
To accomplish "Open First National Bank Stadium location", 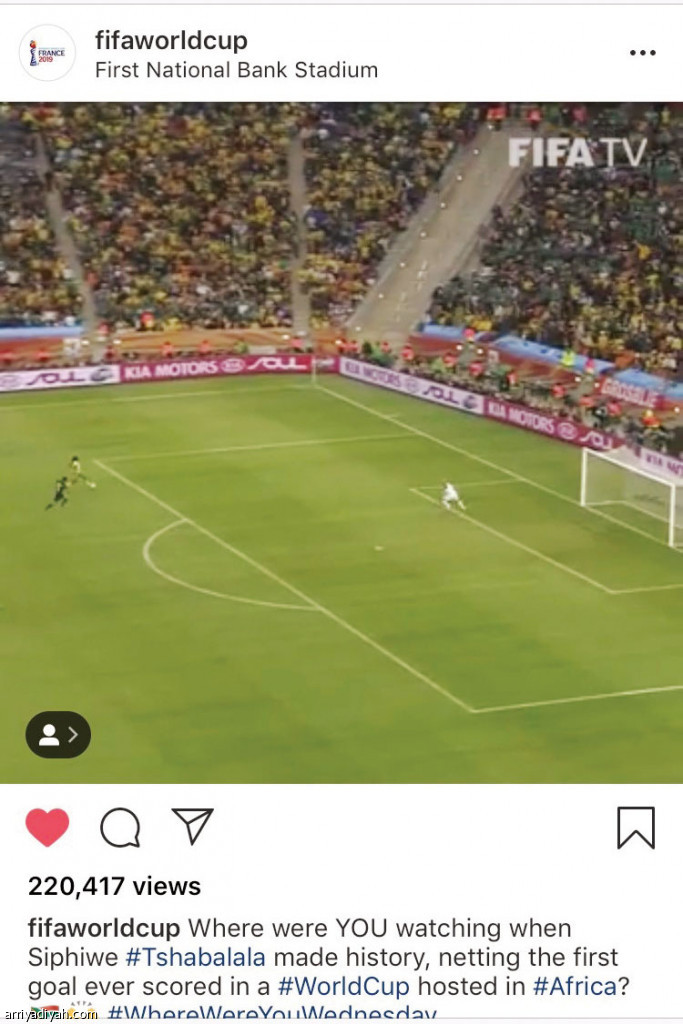I will pyautogui.click(x=236, y=71).
